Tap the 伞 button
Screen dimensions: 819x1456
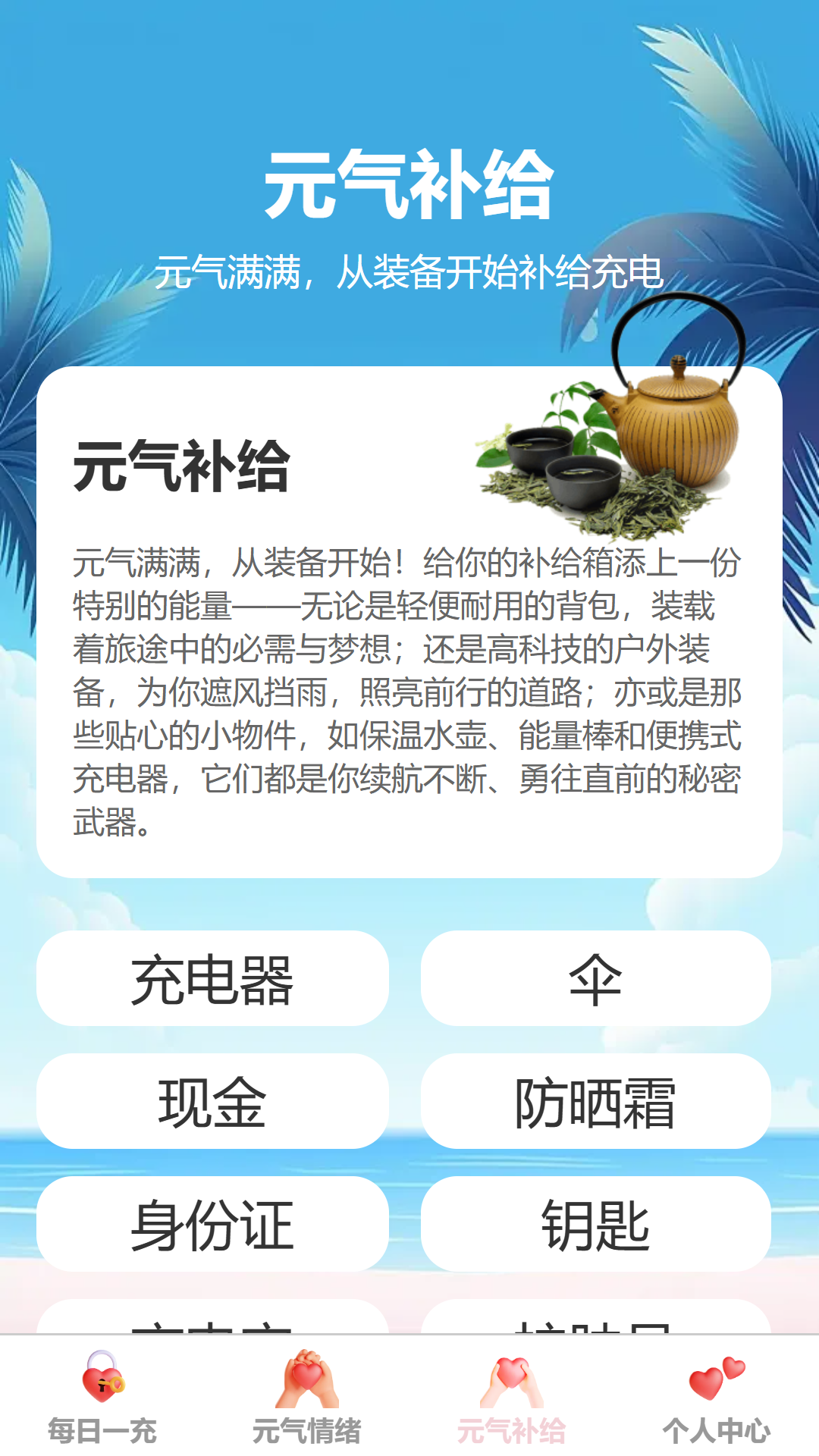[x=595, y=978]
